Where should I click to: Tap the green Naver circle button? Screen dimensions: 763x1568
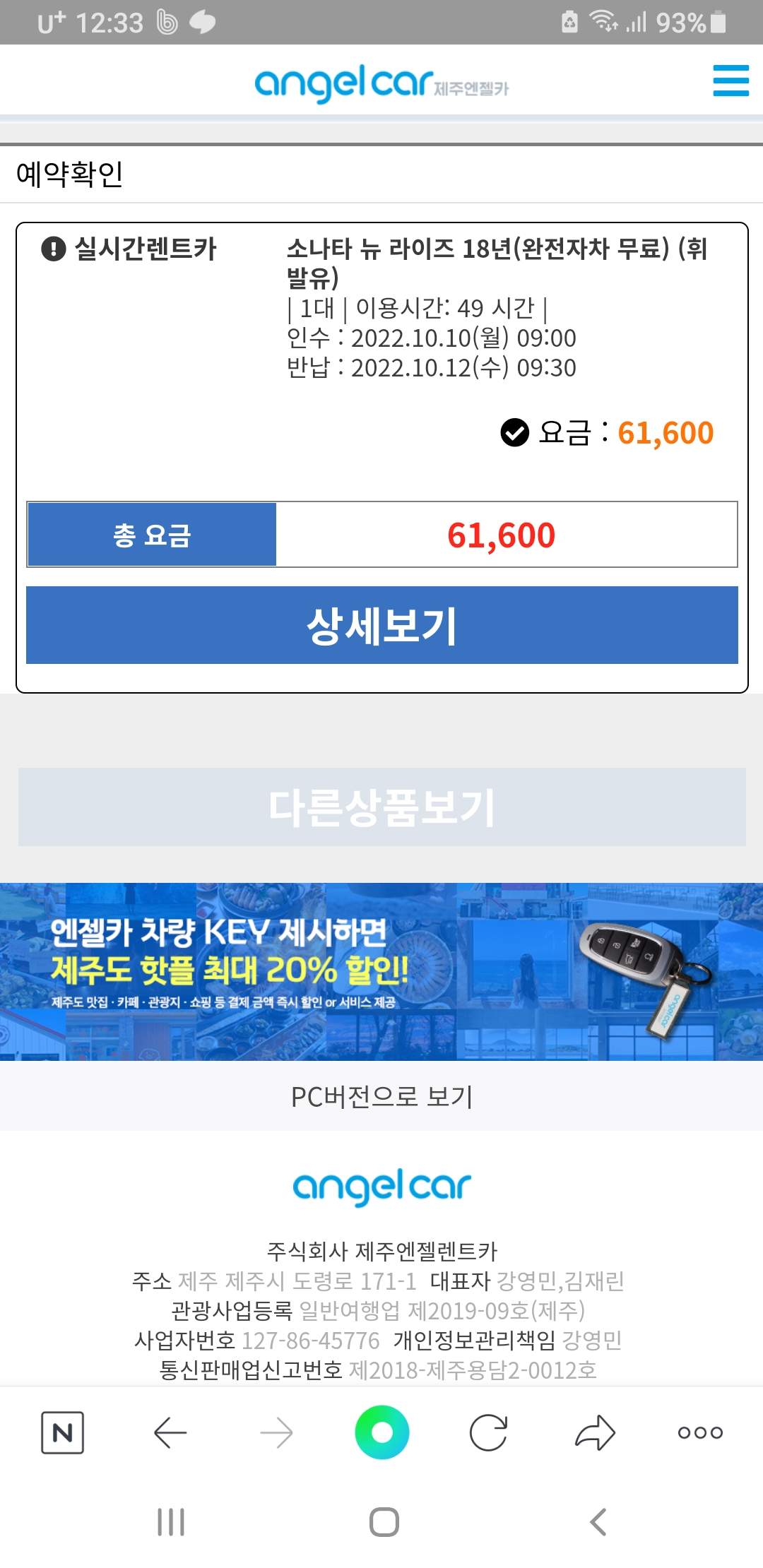381,1432
